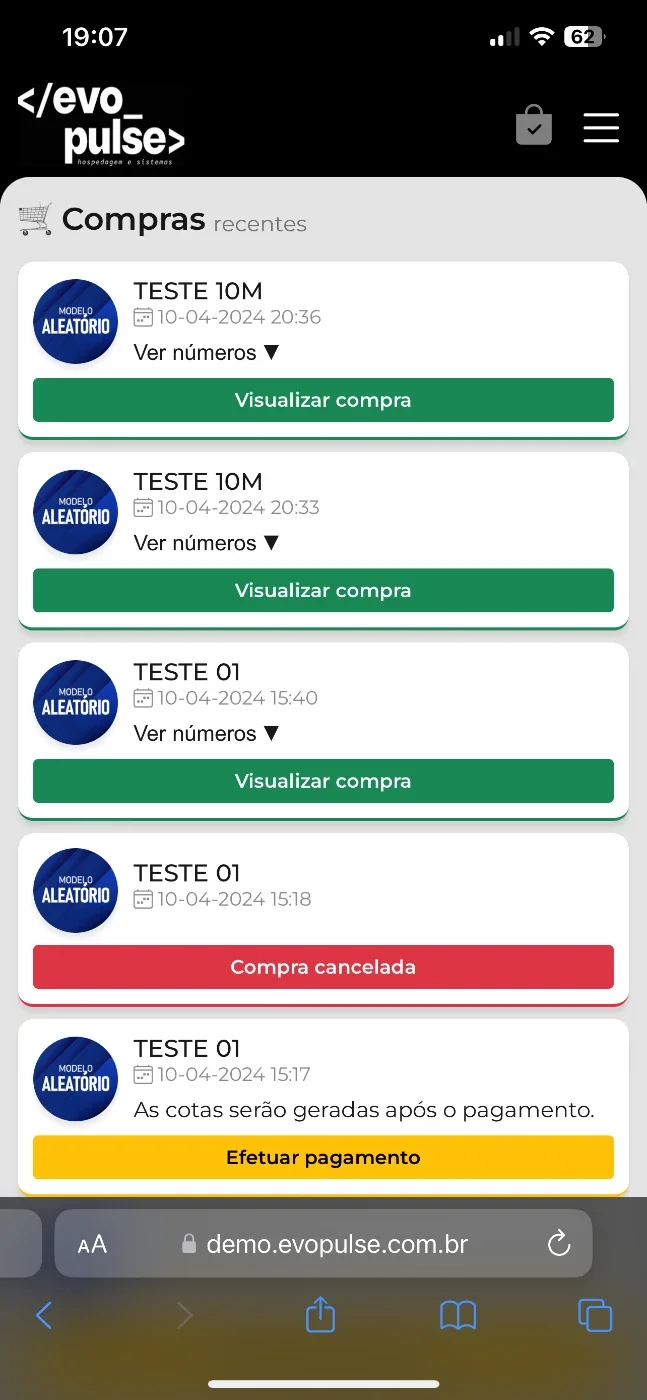Tap Visualizar compra for TESTE 10M at 20:36

323,400
